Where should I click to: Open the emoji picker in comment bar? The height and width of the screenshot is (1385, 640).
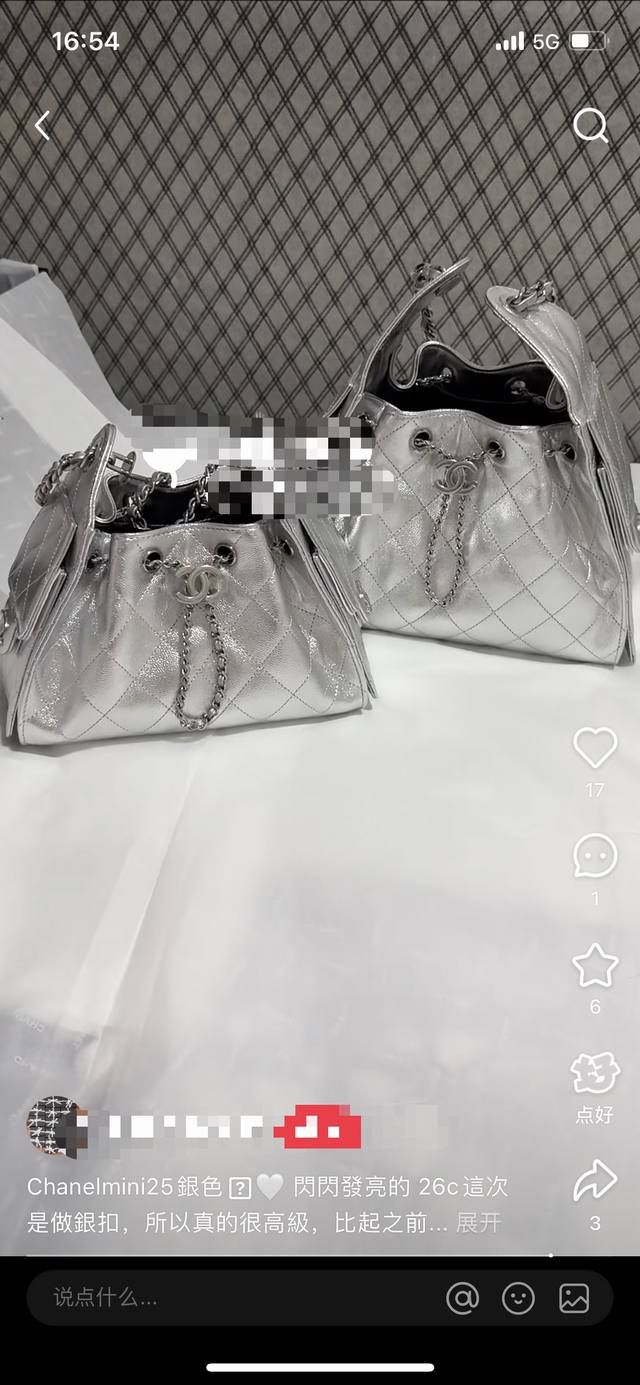518,1298
